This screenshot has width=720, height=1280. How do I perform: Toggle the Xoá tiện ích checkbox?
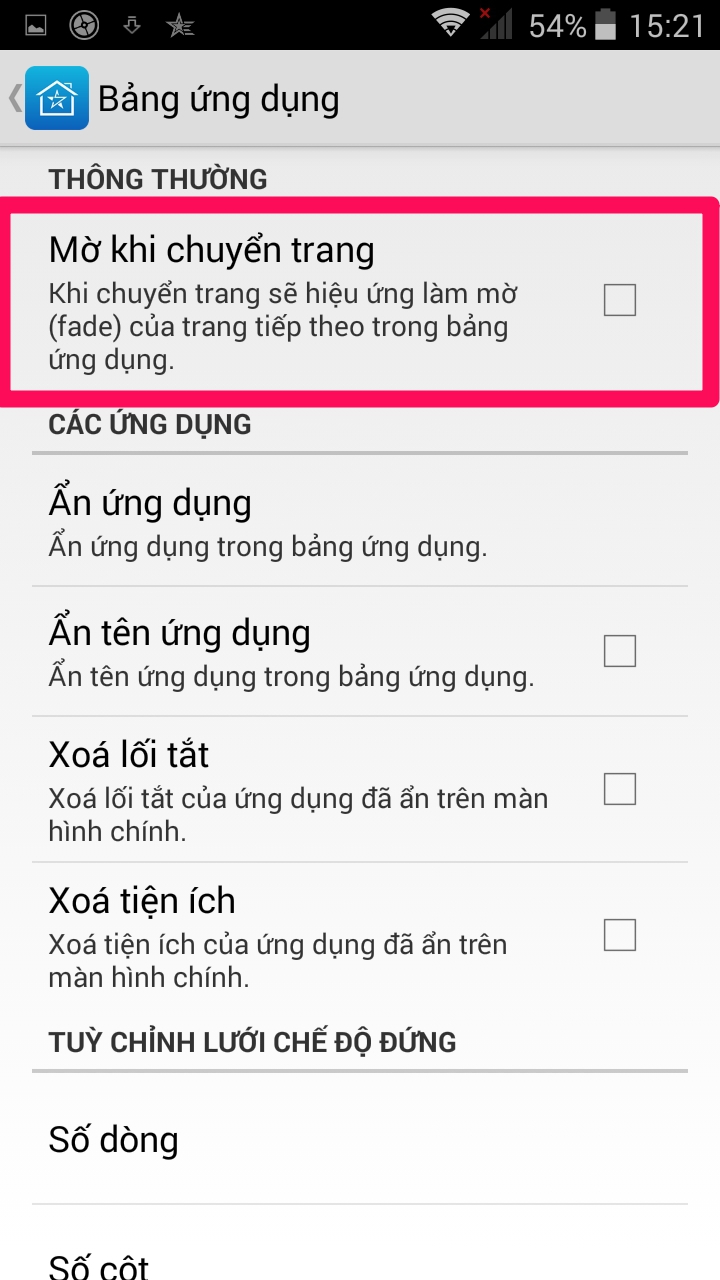pyautogui.click(x=619, y=935)
